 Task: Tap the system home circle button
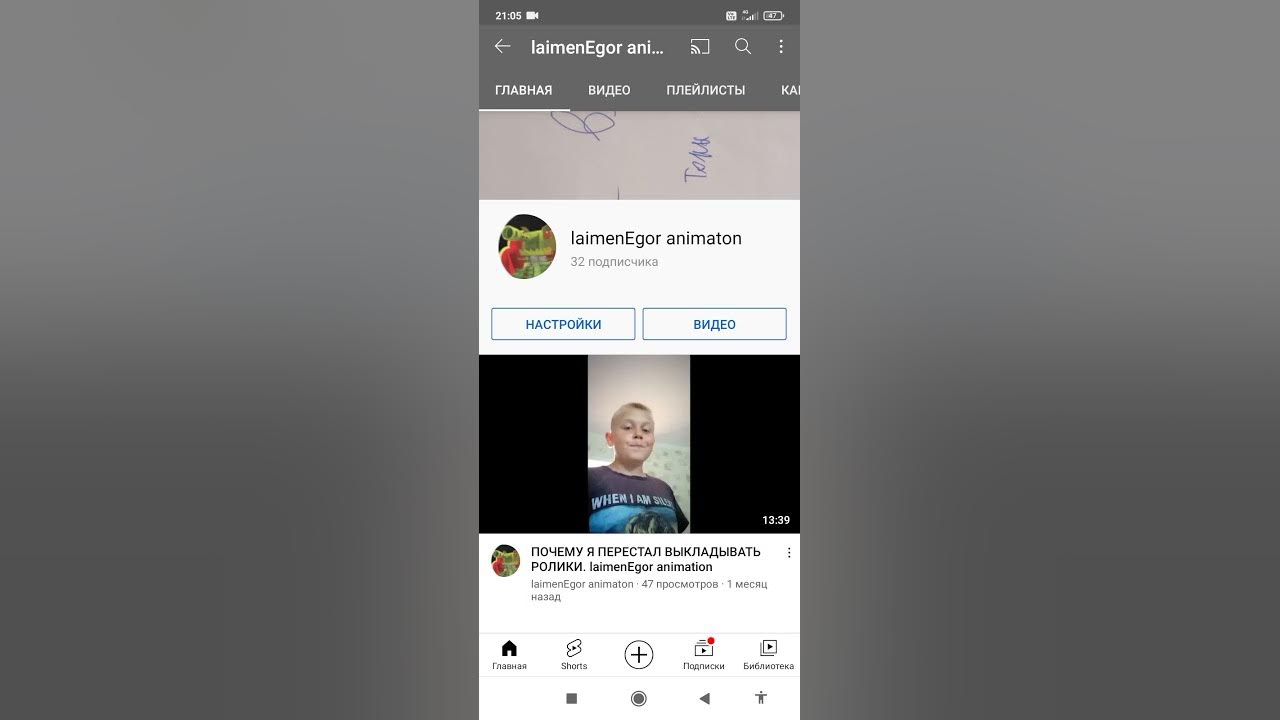pos(639,698)
